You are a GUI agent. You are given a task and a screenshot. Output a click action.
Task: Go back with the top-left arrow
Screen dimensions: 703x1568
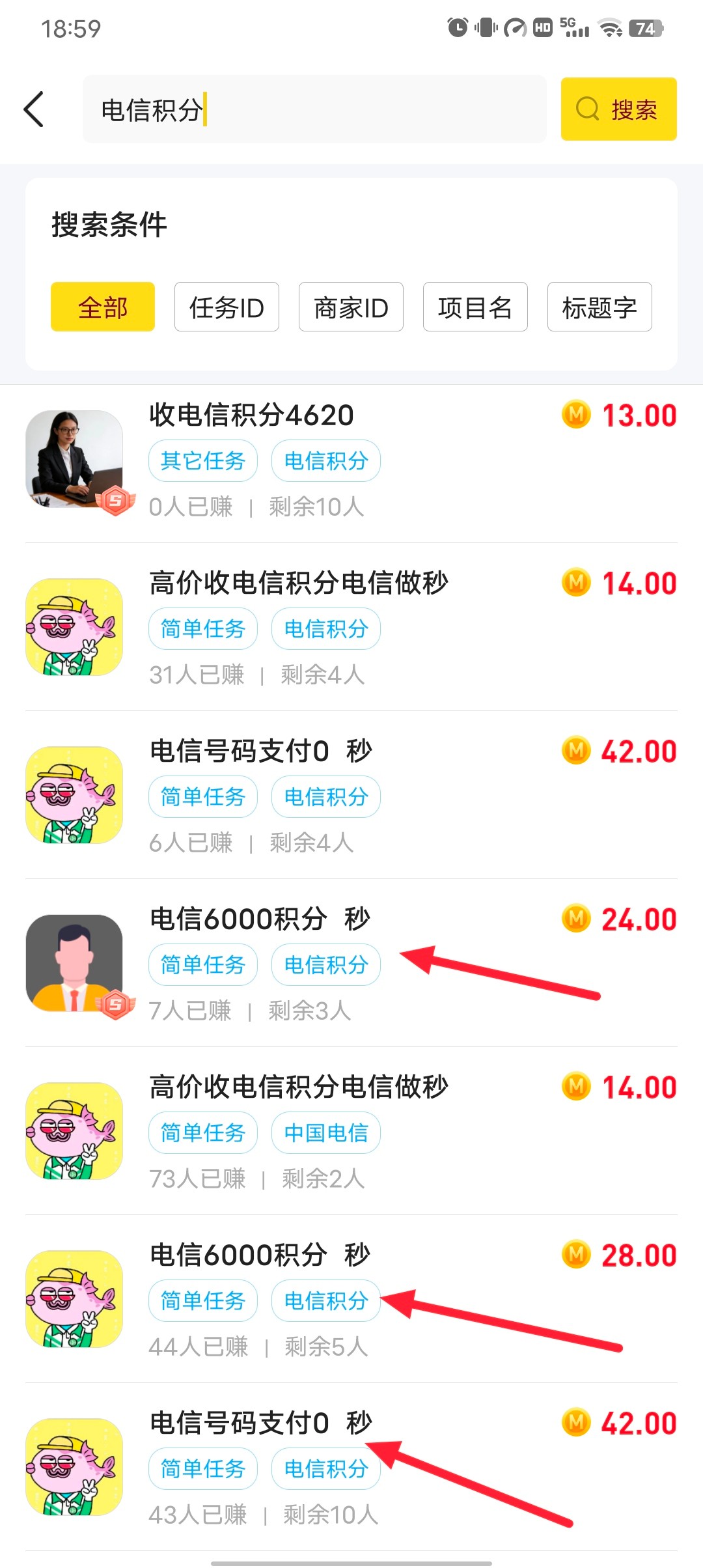(34, 109)
